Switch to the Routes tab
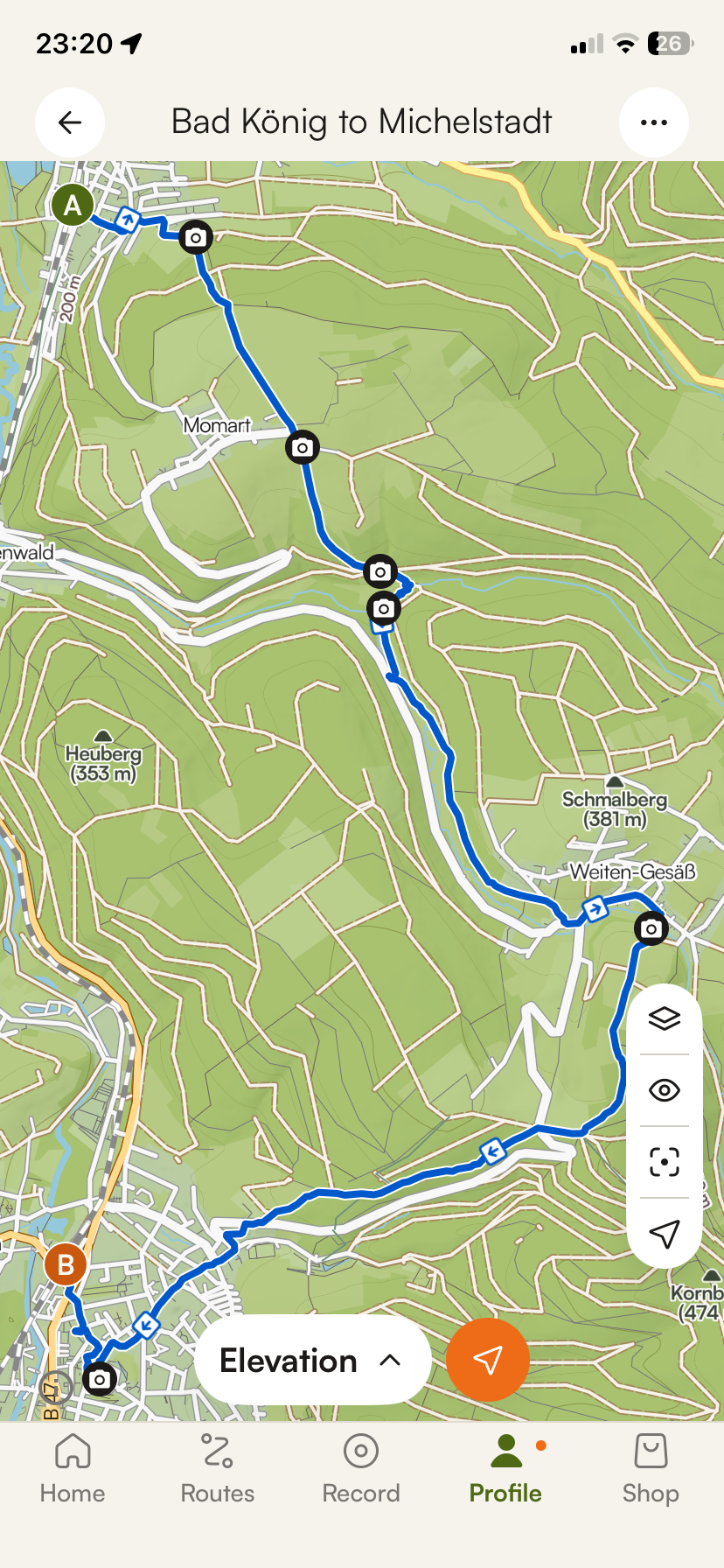The height and width of the screenshot is (1568, 724). click(x=217, y=1469)
